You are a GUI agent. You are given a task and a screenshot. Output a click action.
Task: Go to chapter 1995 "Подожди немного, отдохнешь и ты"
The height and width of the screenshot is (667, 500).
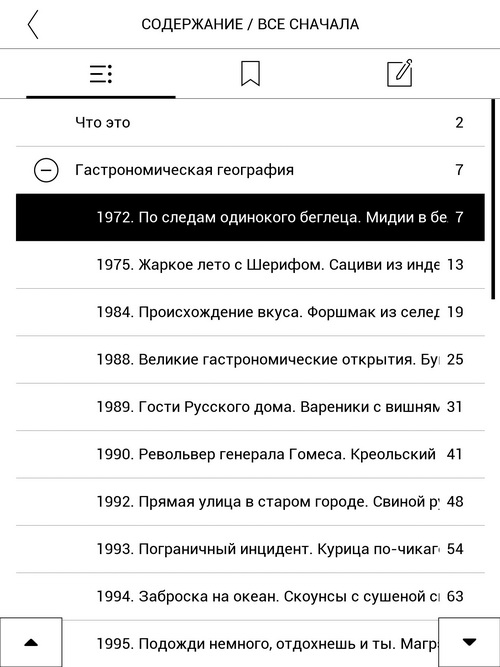(x=250, y=643)
